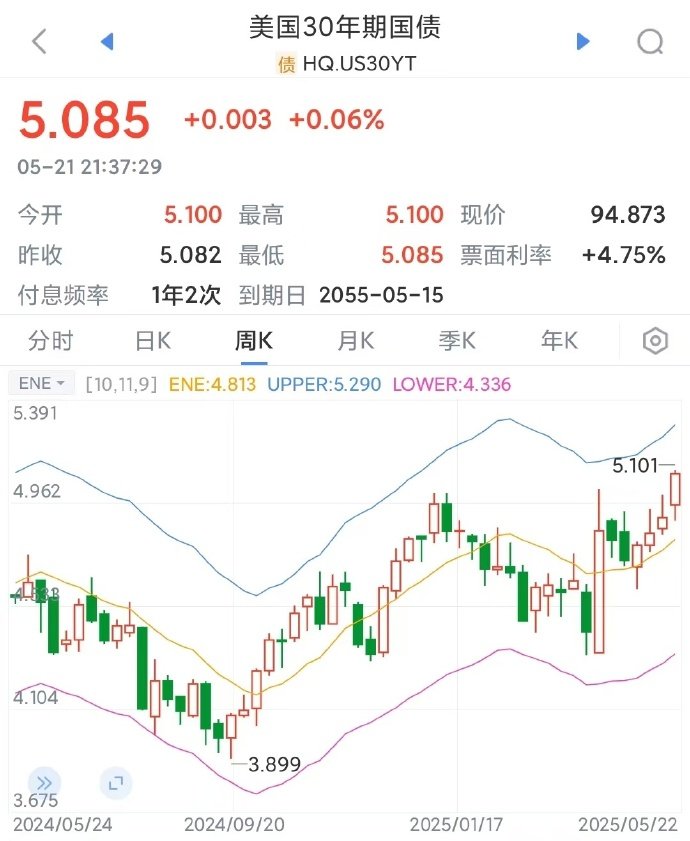Tap the double-arrow chart scroll button
690x841 pixels.
[x=45, y=782]
